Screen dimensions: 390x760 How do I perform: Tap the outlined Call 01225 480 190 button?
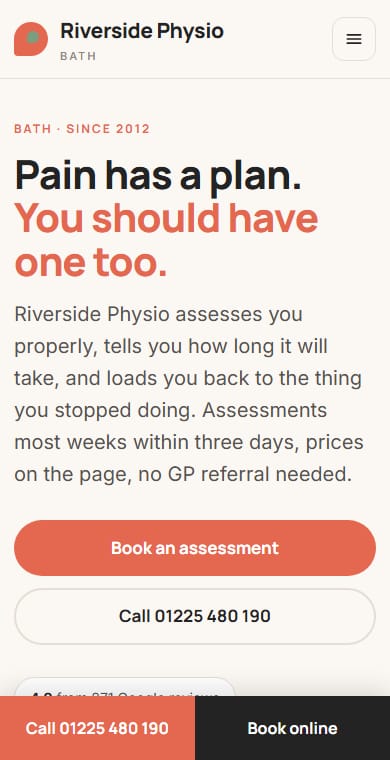(x=195, y=616)
